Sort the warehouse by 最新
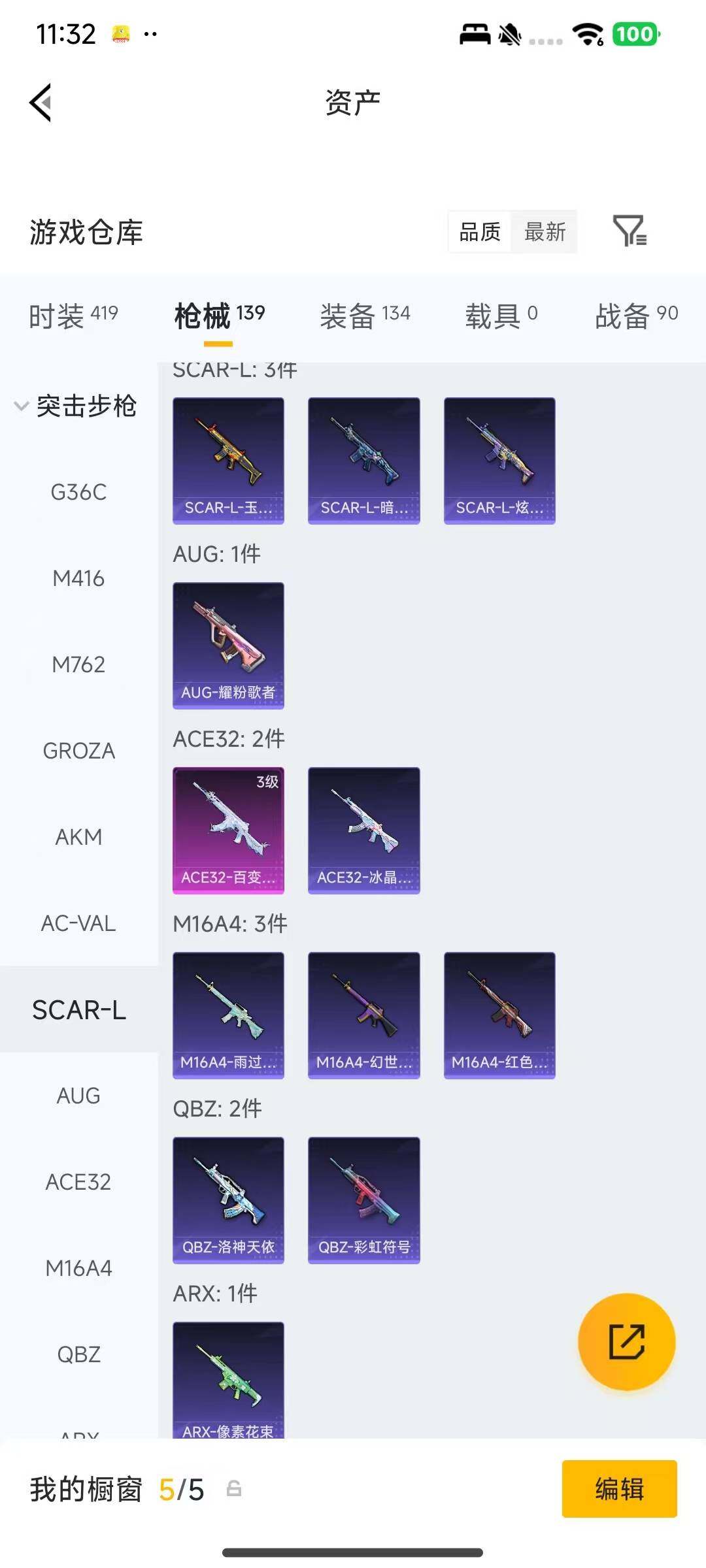This screenshot has width=706, height=1568. coord(545,232)
